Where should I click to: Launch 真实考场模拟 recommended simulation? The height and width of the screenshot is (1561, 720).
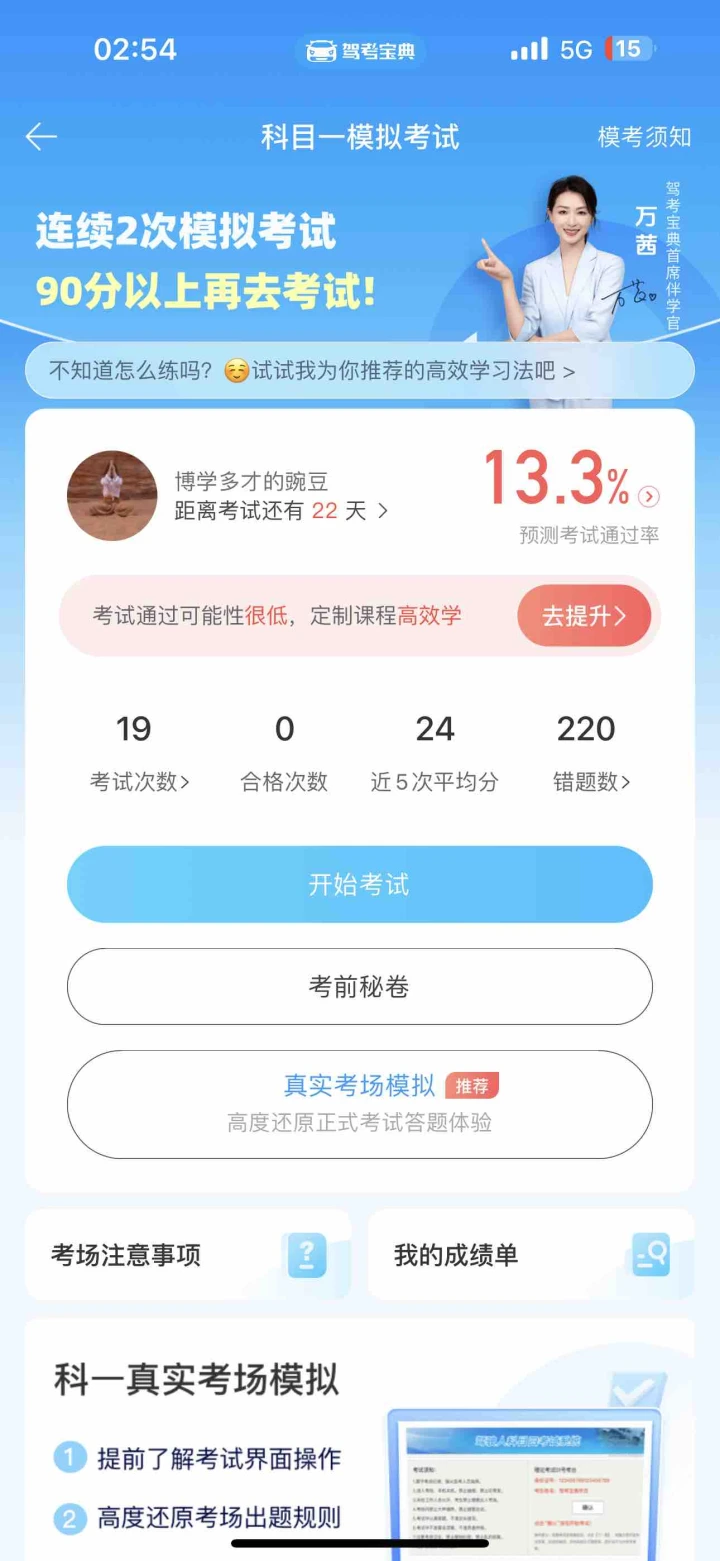(359, 1104)
